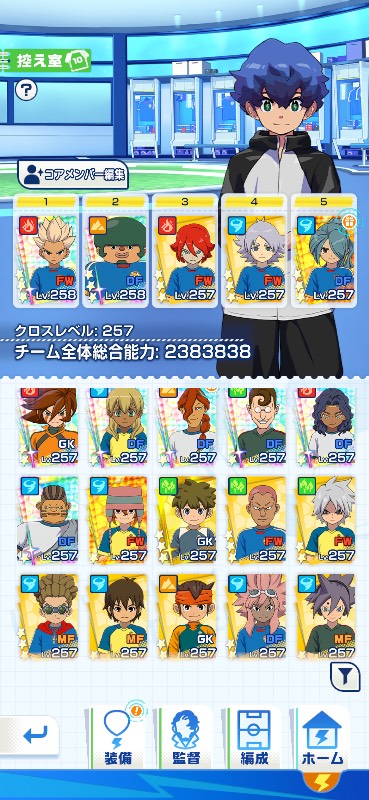Switch to 編成 formation screen
The width and height of the screenshot is (369, 800).
pyautogui.click(x=254, y=737)
